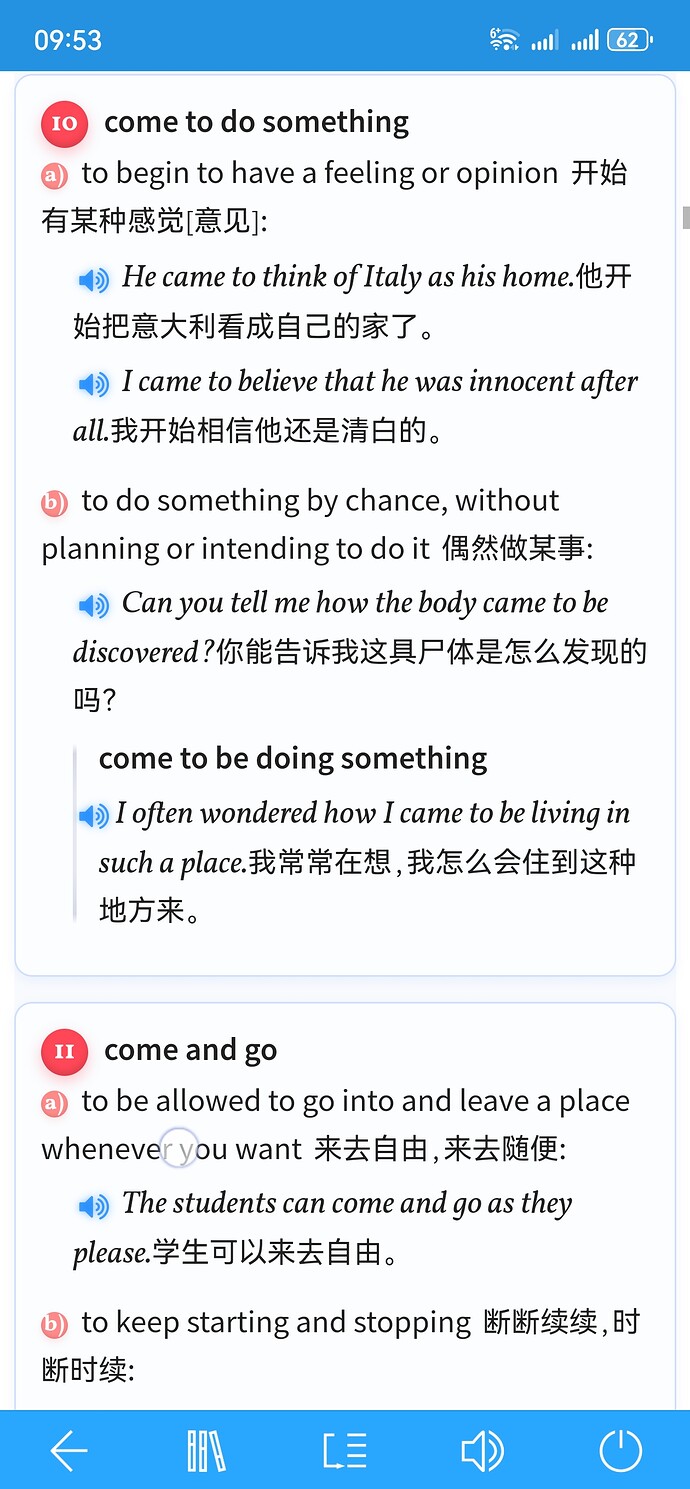Viewport: 690px width, 1489px height.
Task: Open the bookshelf library icon
Action: tap(206, 1450)
